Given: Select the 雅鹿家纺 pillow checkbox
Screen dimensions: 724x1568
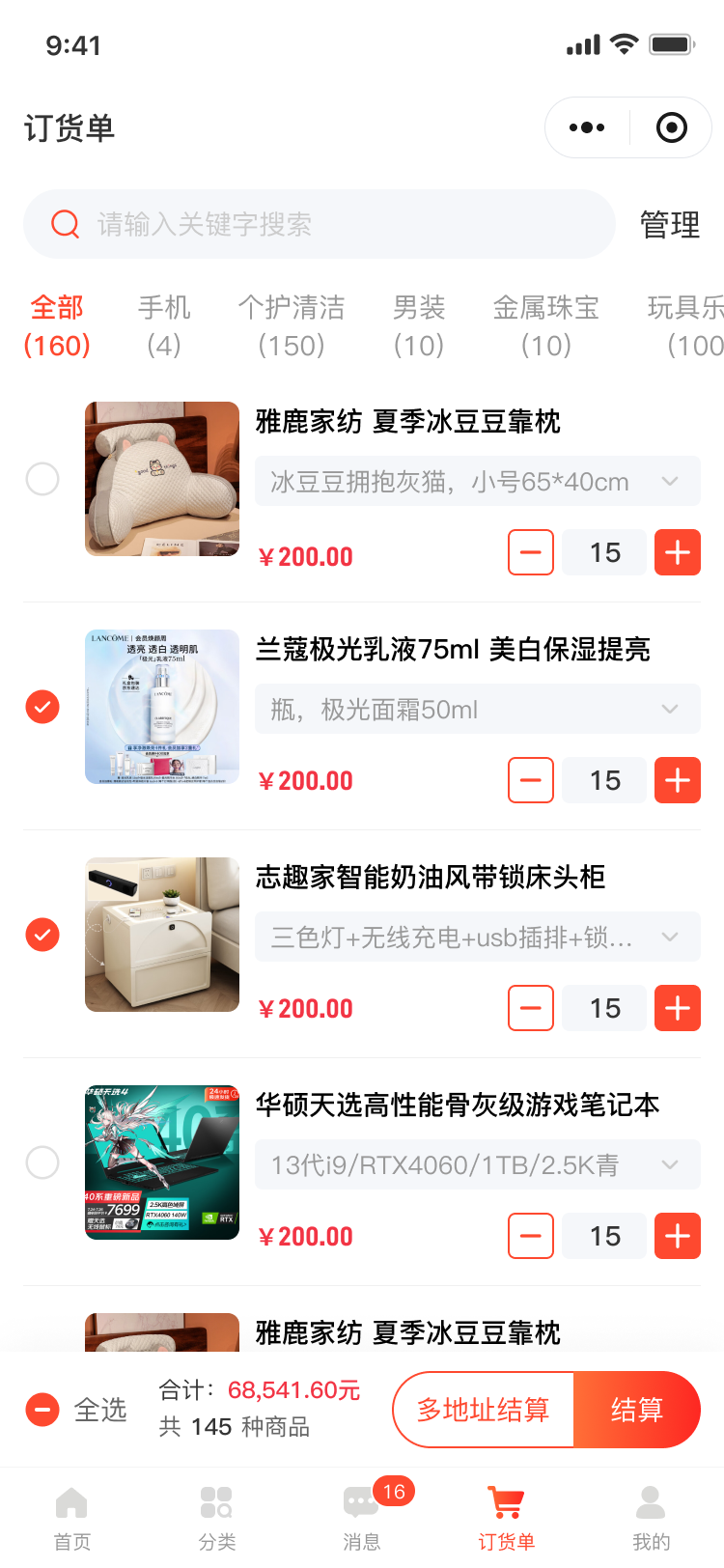Looking at the screenshot, I should click(42, 479).
